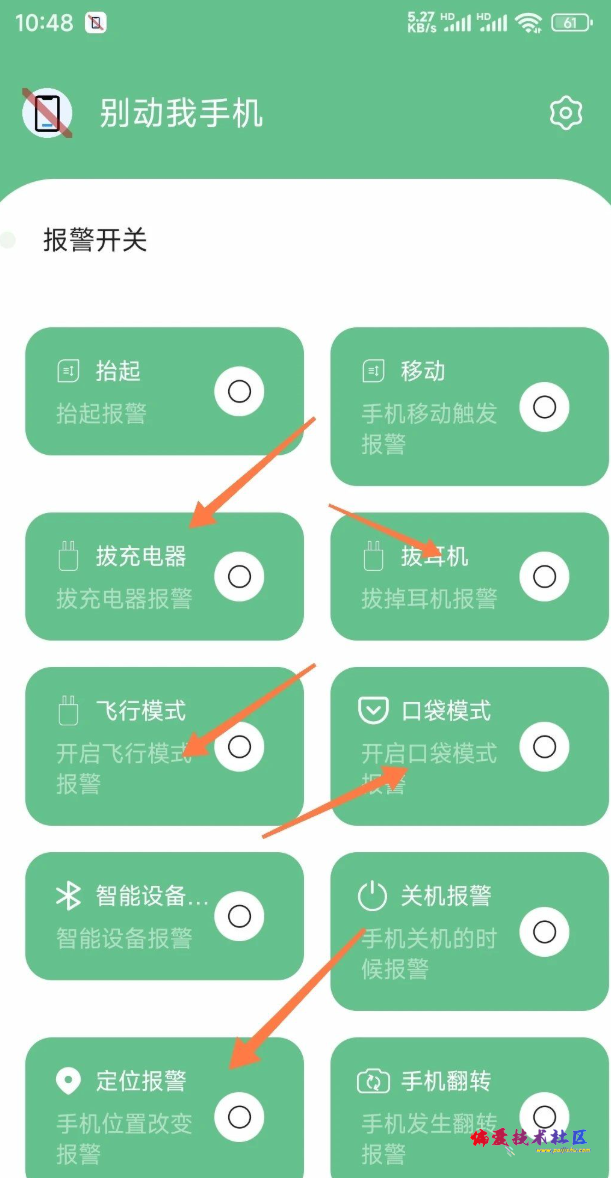
Task: Turn on the 定位报警 location alarm
Action: pos(239,1117)
